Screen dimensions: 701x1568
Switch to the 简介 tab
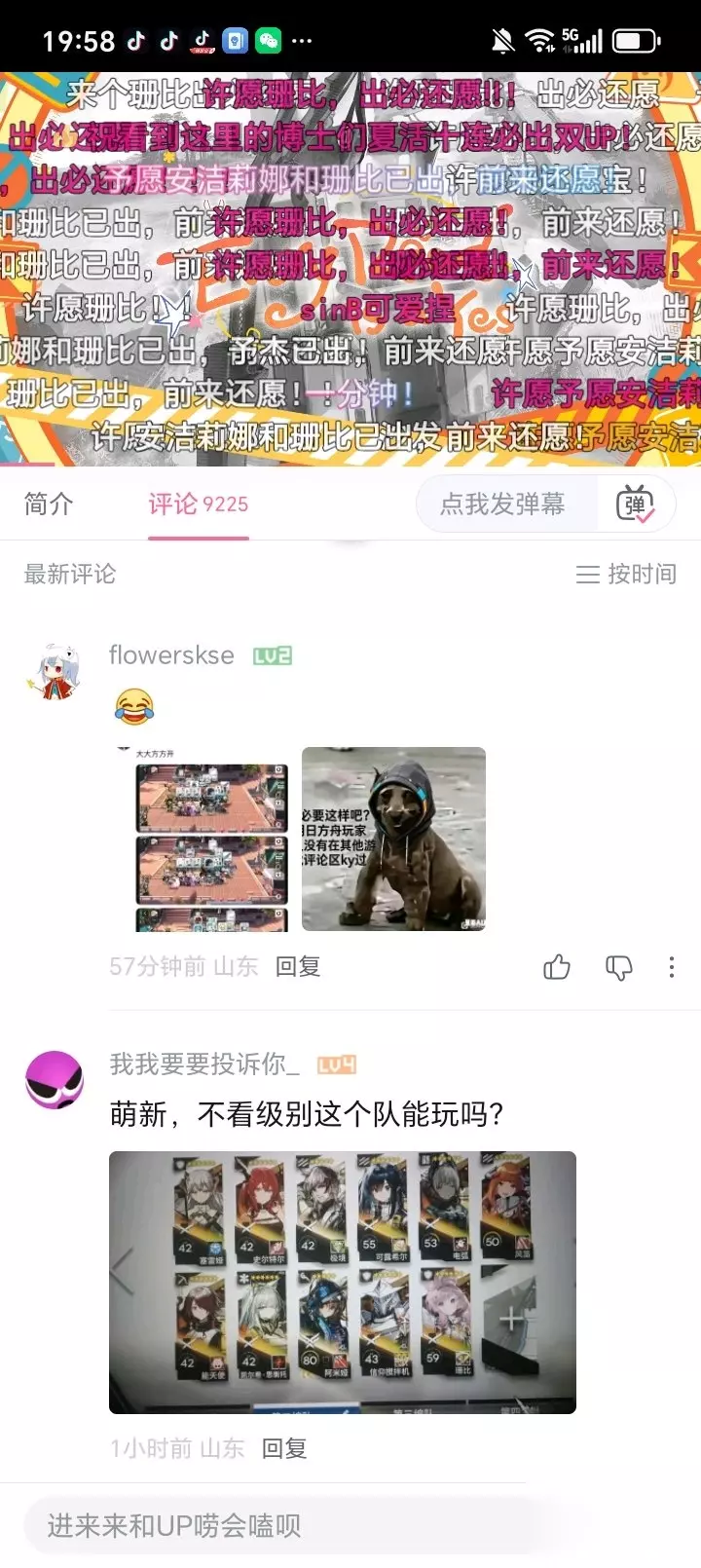[x=49, y=504]
